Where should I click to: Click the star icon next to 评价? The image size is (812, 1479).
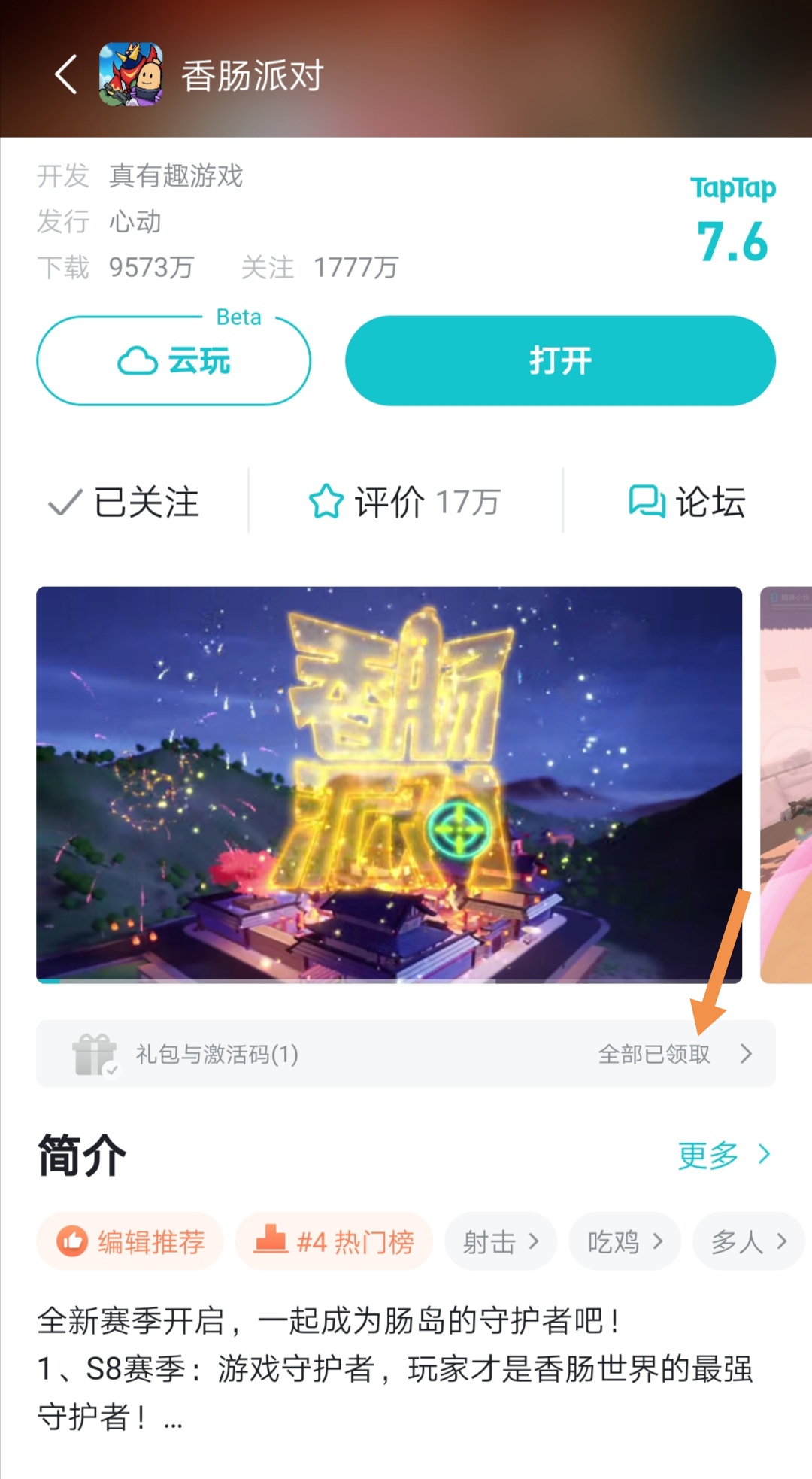point(325,502)
